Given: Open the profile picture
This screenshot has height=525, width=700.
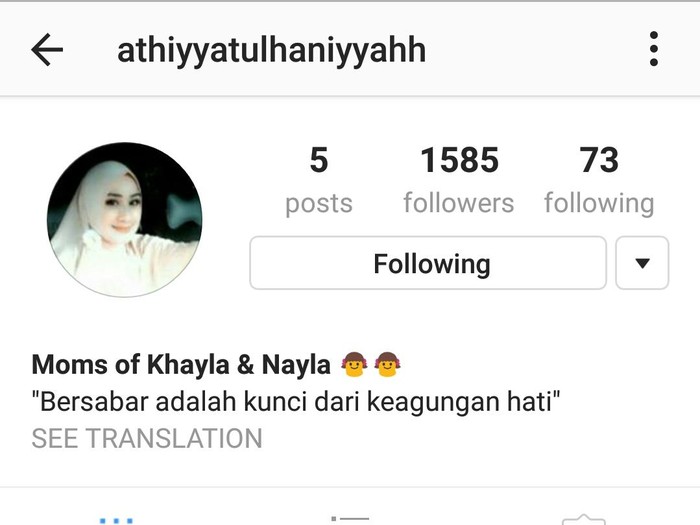Looking at the screenshot, I should 125,219.
